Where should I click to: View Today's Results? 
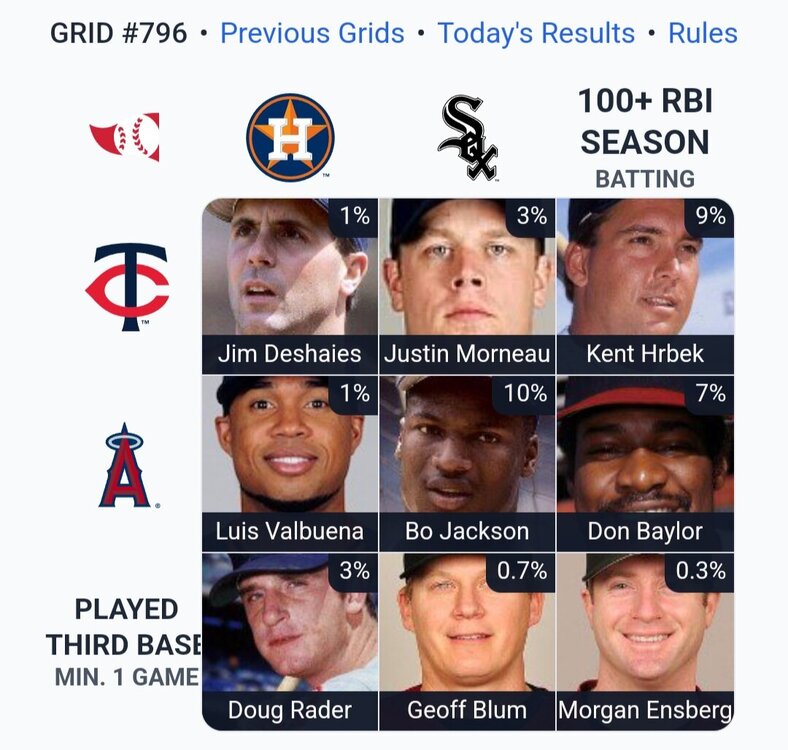(536, 33)
